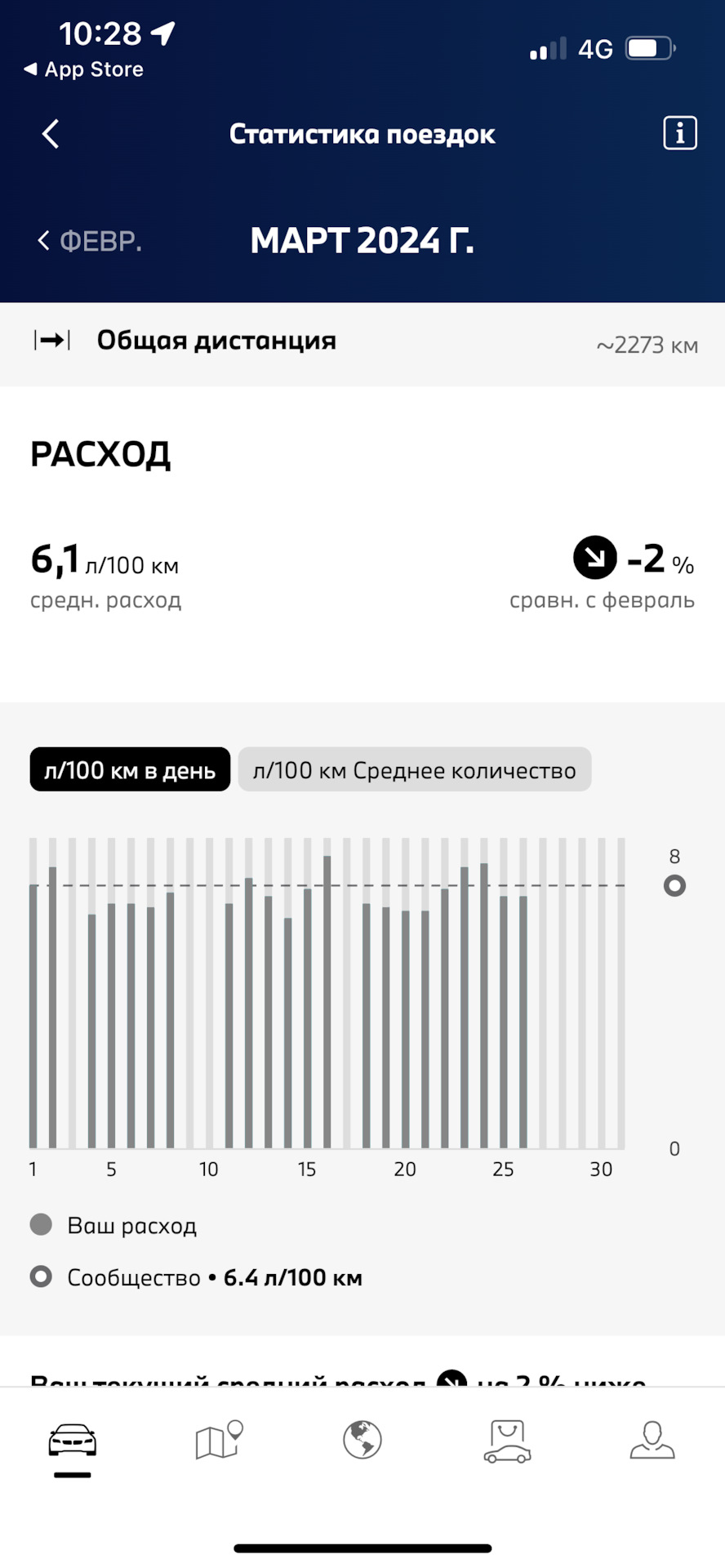The image size is (725, 1568).
Task: Select the л/100 км в день segment
Action: pos(130,770)
